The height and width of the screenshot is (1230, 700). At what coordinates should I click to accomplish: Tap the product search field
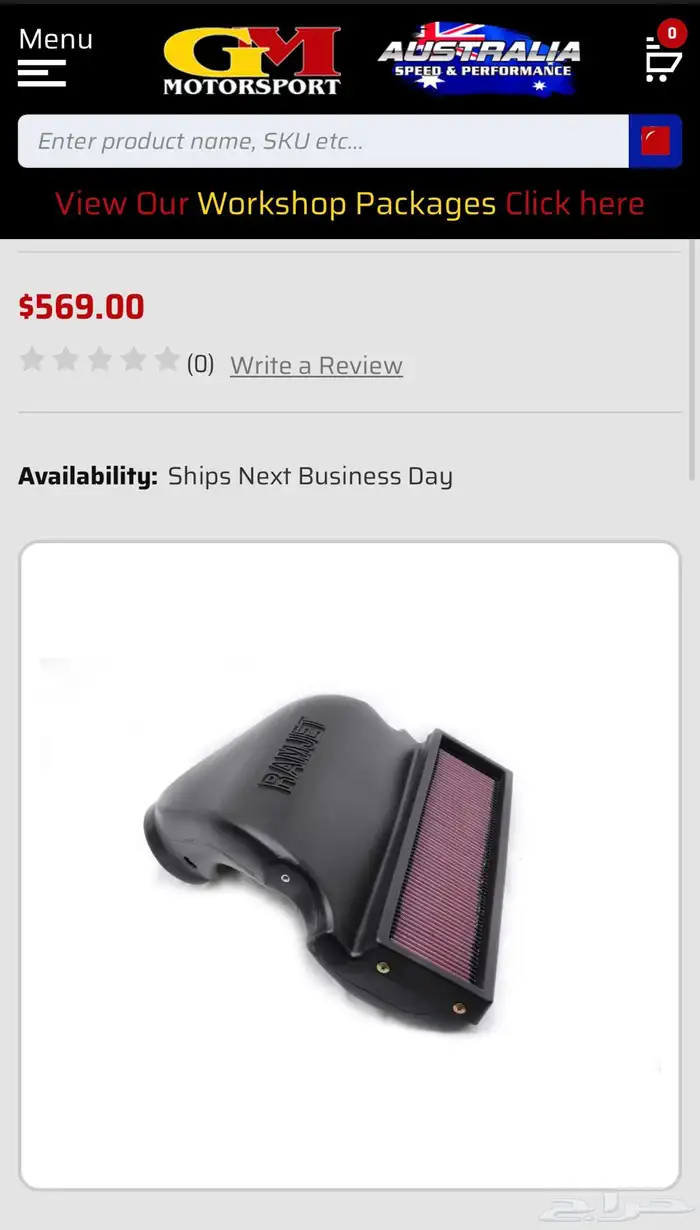click(x=323, y=141)
